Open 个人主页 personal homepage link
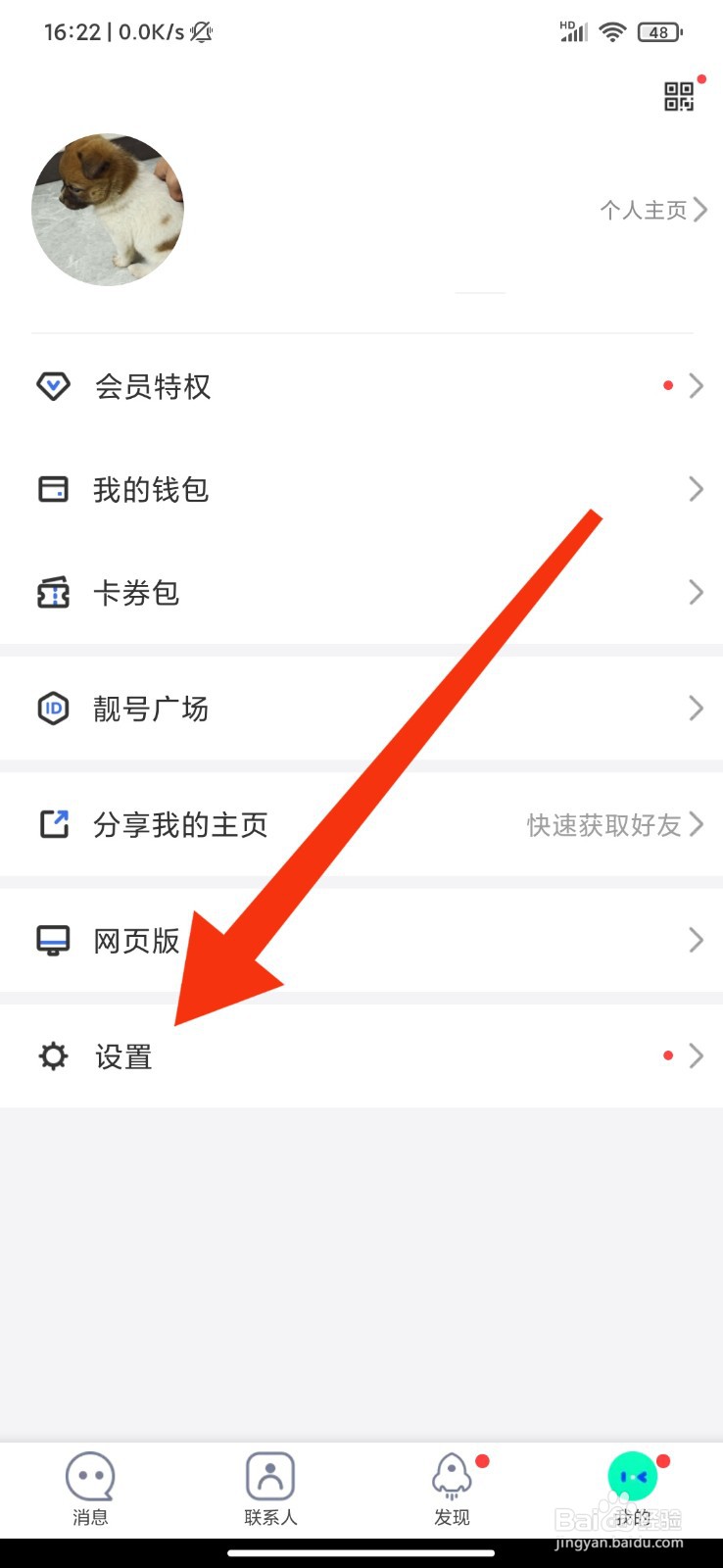Screen dimensions: 723x1568 [647, 209]
